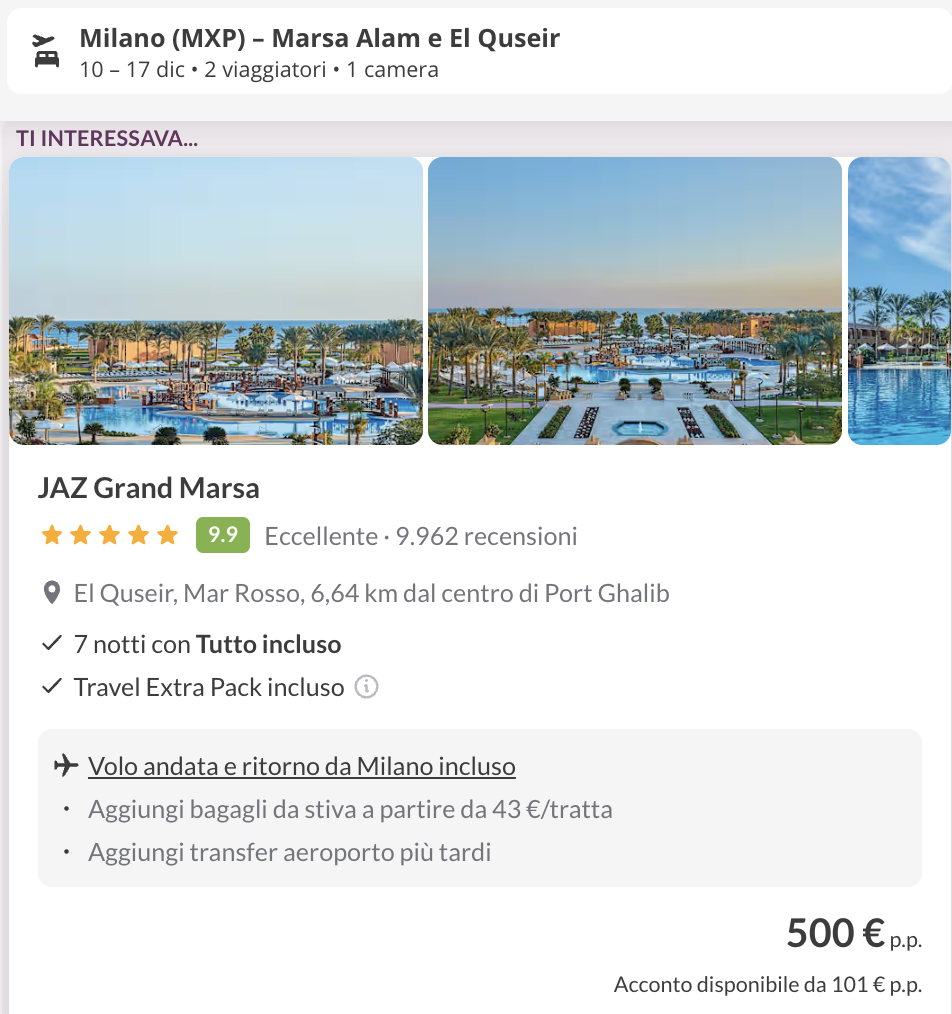Open the JAZ Grand Marsa hotel offer
This screenshot has width=952, height=1014.
click(x=149, y=489)
